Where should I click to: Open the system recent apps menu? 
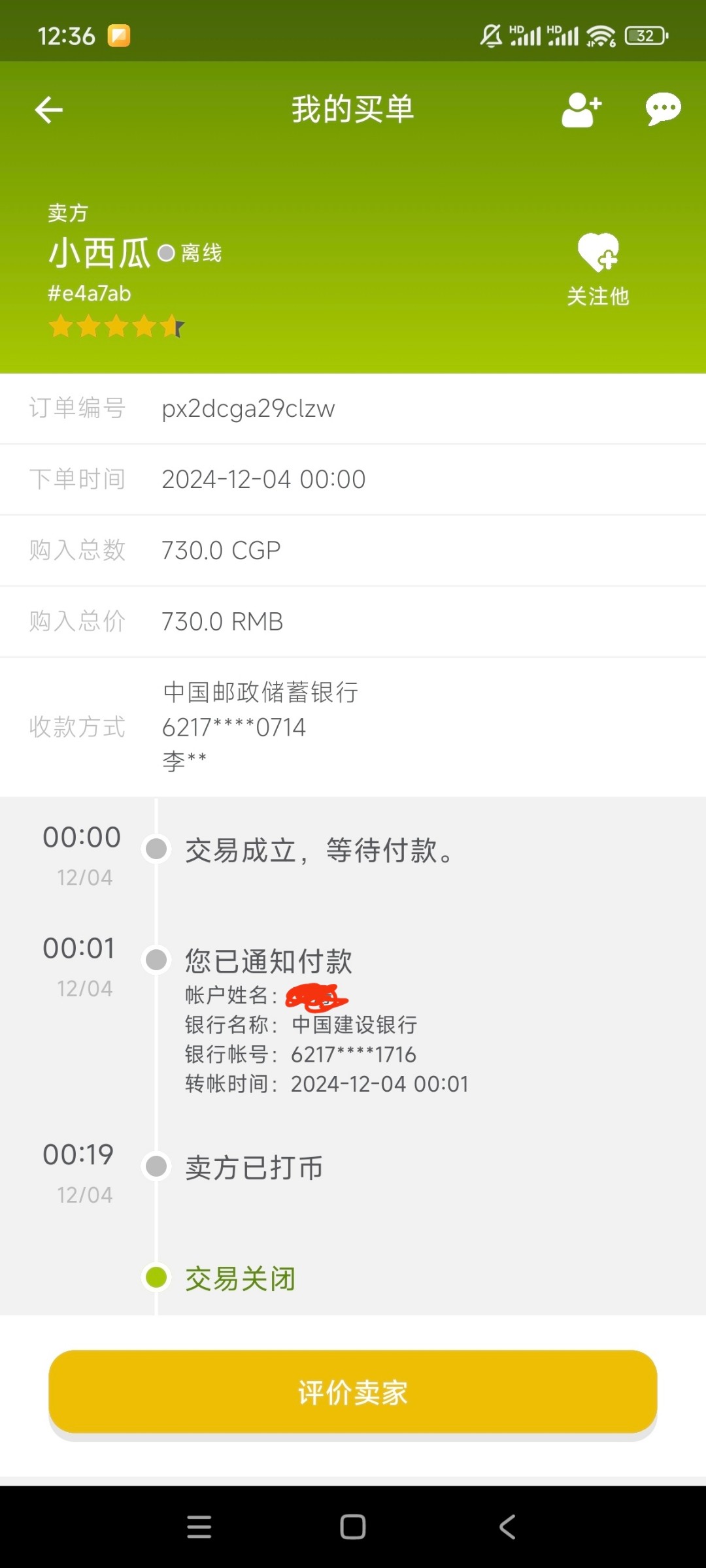point(199,1527)
